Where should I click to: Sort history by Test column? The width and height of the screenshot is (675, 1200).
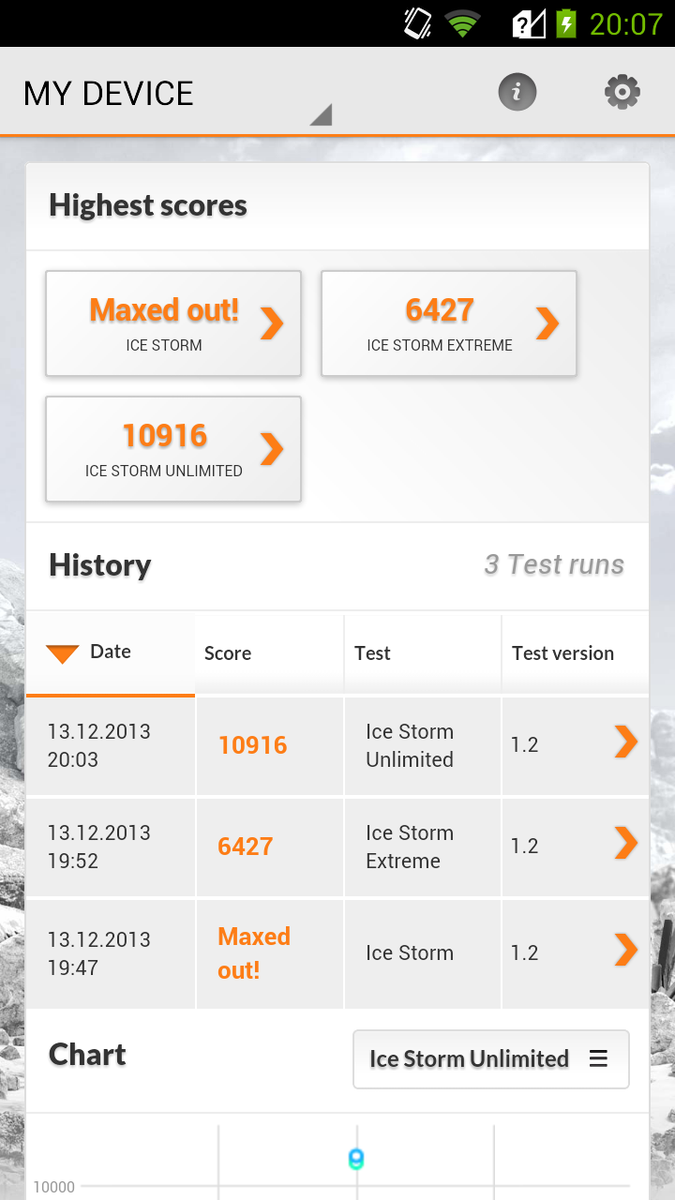click(421, 653)
